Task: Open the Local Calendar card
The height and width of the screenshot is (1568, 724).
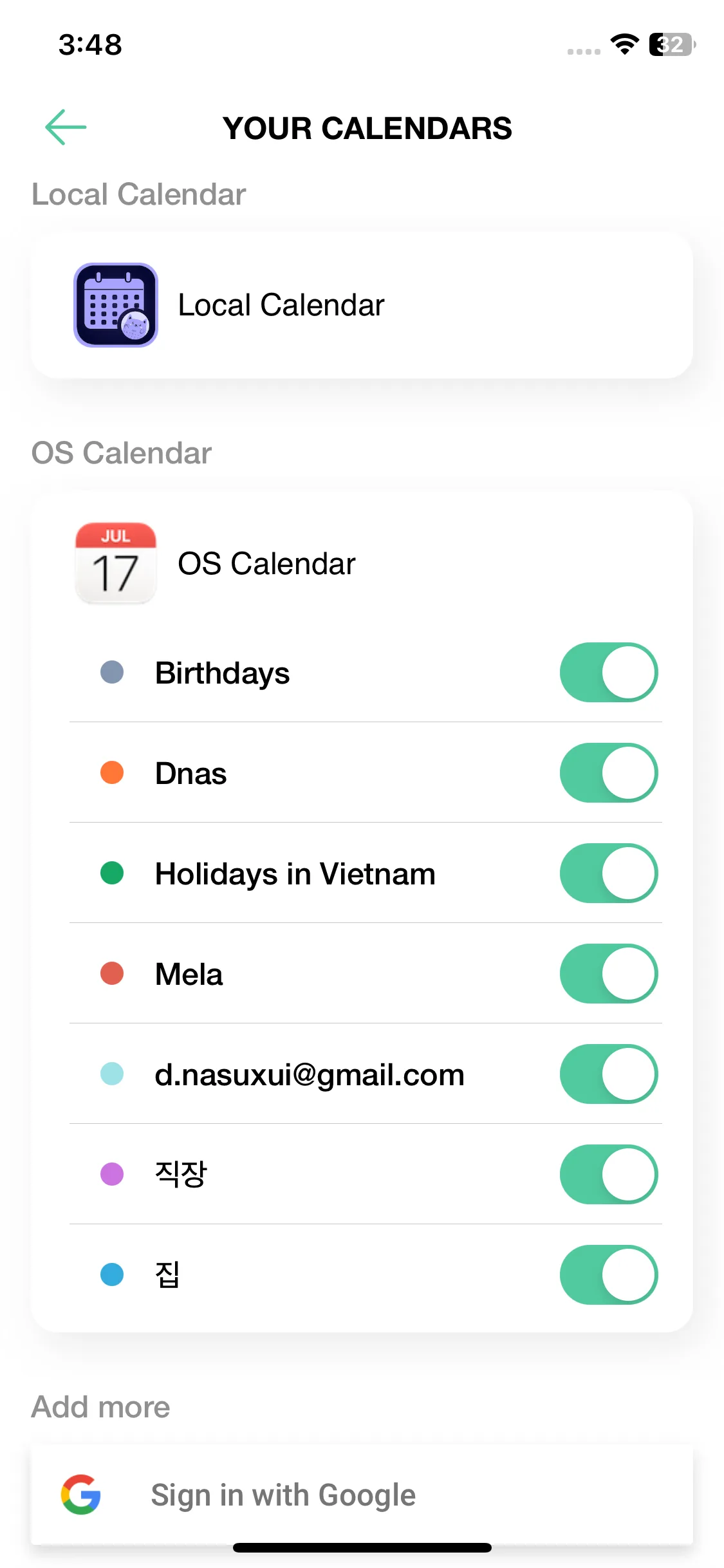Action: tap(362, 305)
